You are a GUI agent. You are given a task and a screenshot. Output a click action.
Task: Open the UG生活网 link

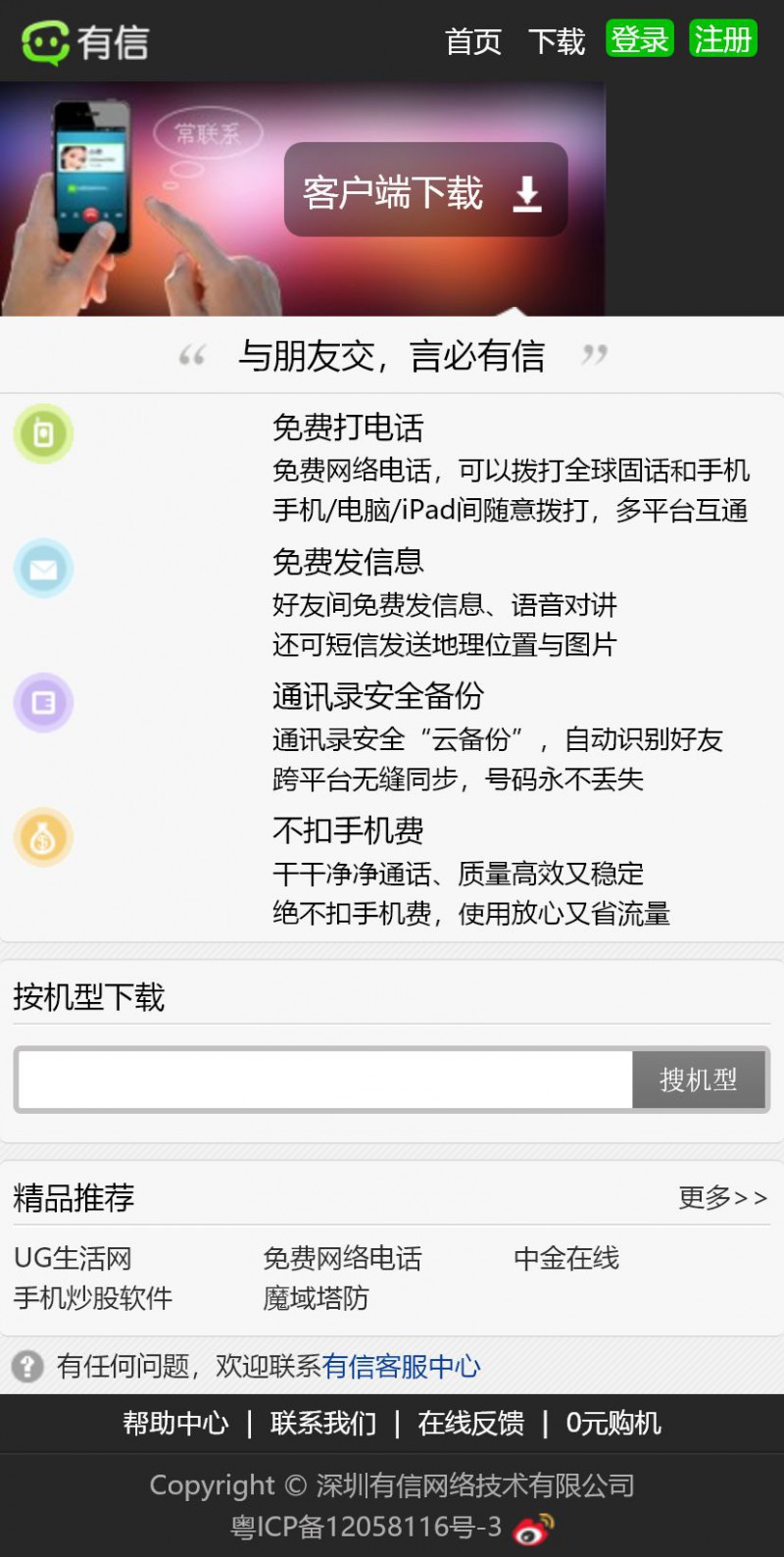73,1258
